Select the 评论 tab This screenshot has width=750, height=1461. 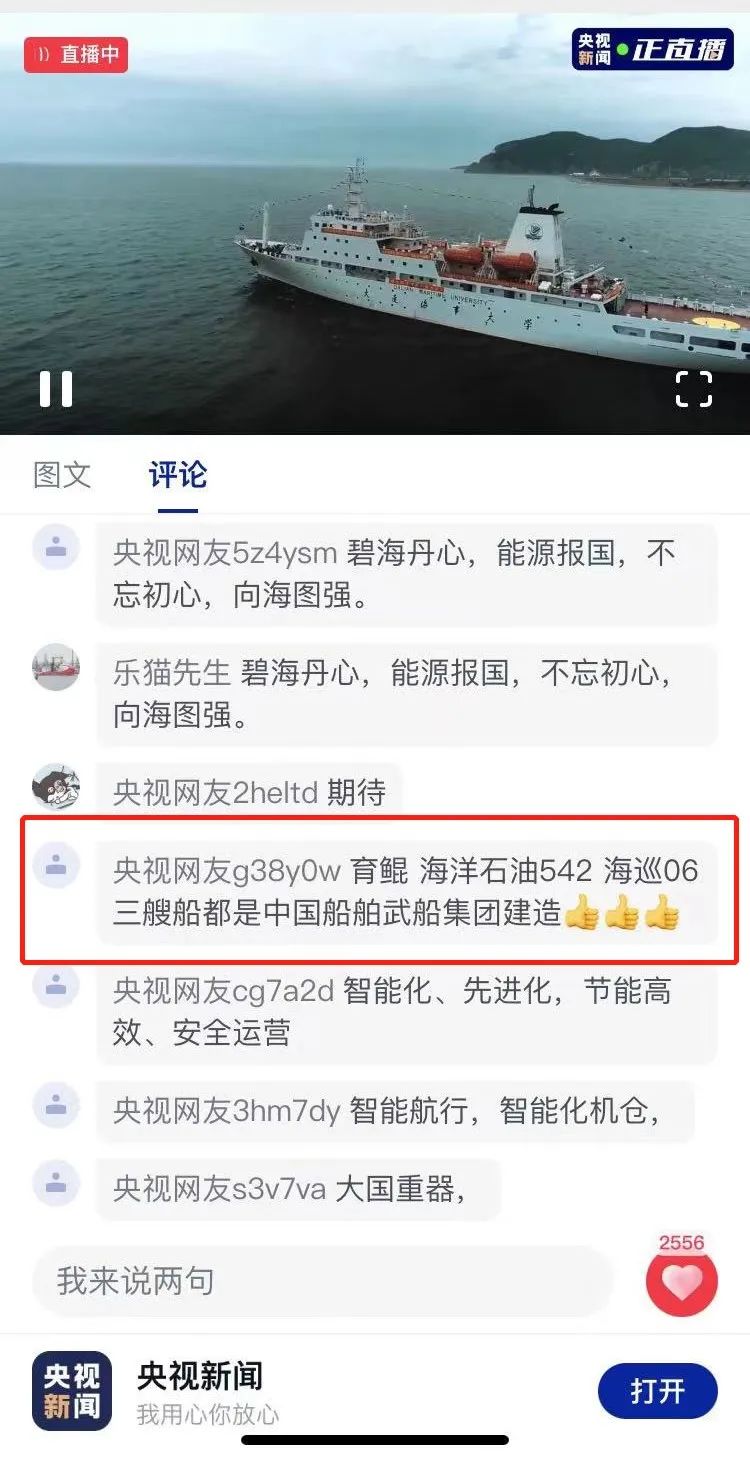tap(178, 474)
